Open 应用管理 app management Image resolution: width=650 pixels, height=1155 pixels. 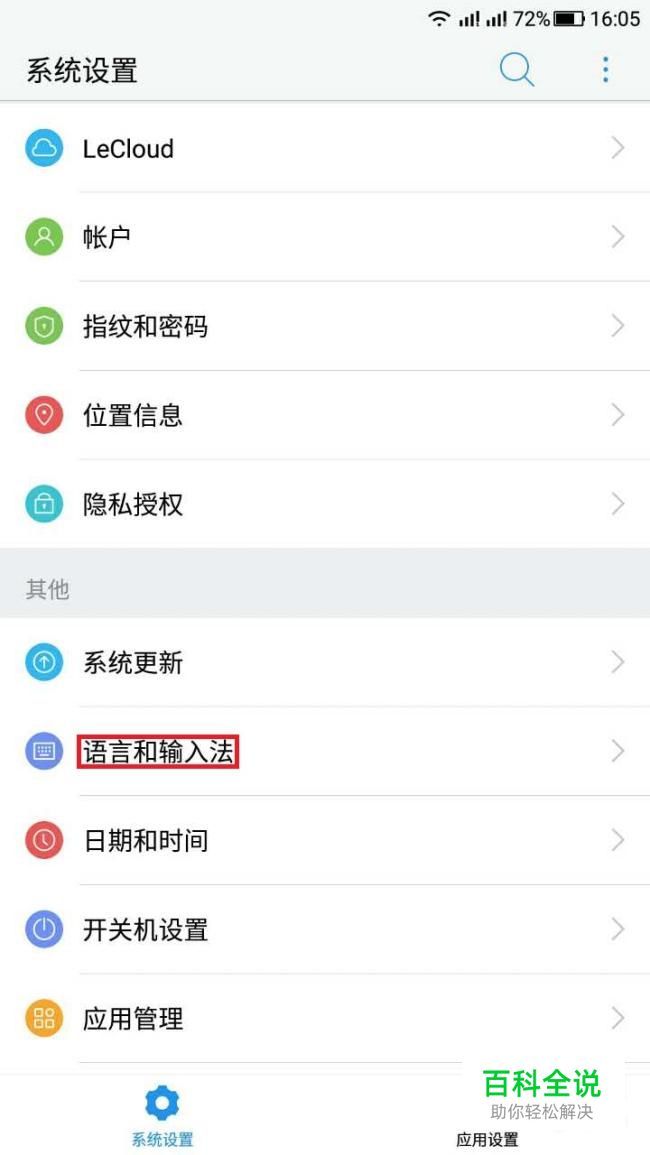coord(325,1019)
